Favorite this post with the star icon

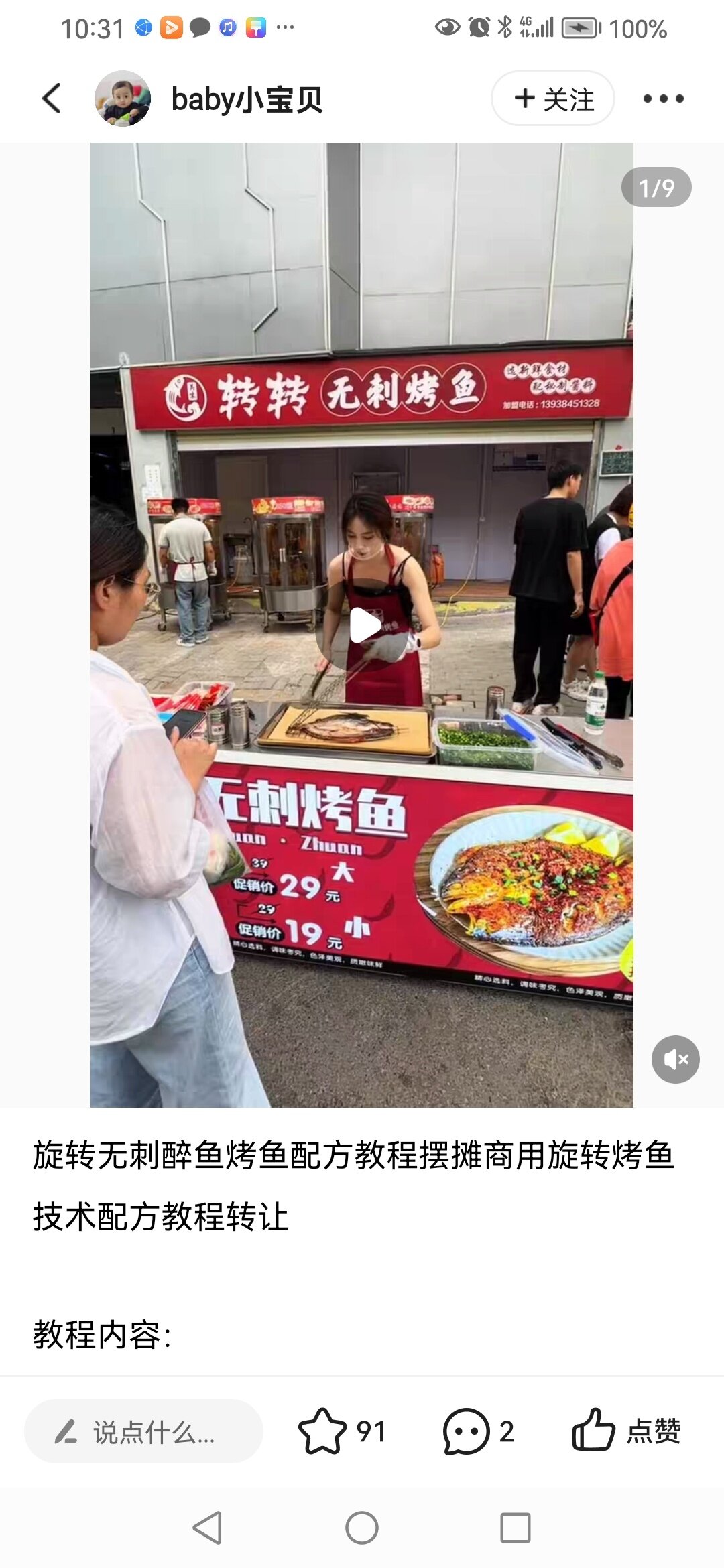(x=322, y=1432)
